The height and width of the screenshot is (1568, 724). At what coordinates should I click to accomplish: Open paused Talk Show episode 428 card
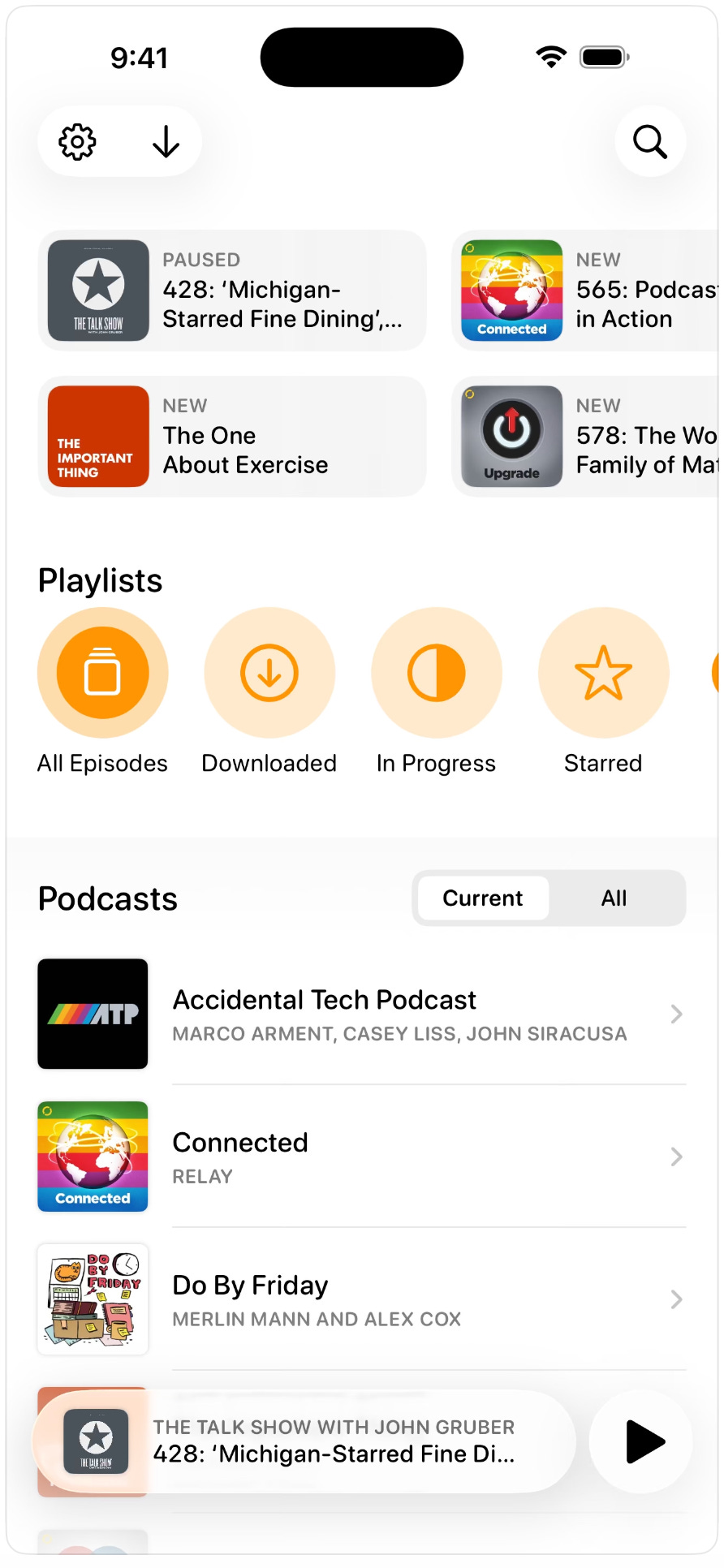232,291
